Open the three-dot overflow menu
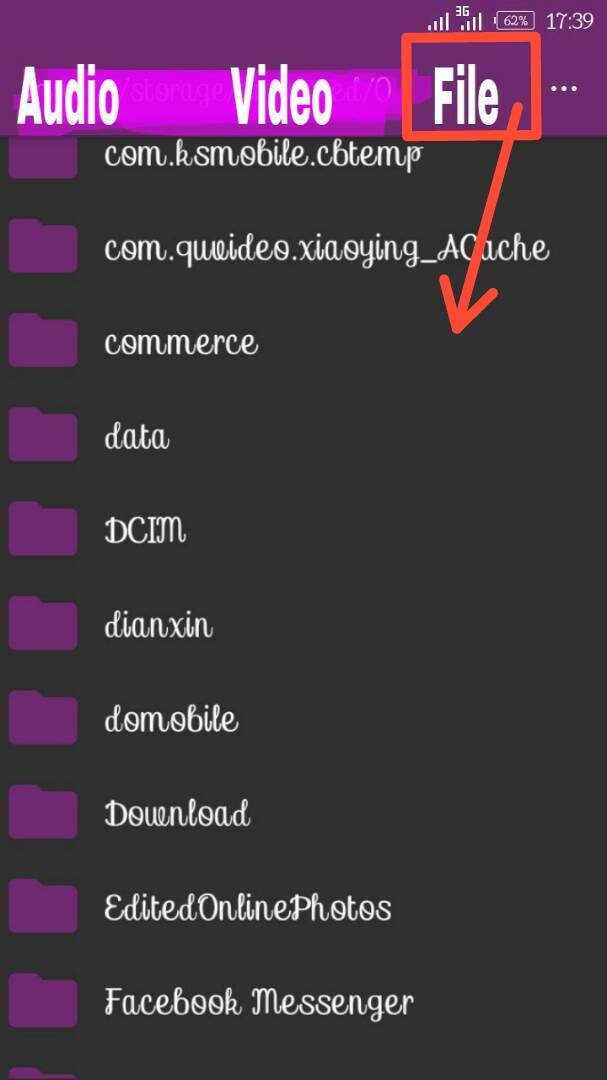The height and width of the screenshot is (1080, 607). [x=564, y=89]
